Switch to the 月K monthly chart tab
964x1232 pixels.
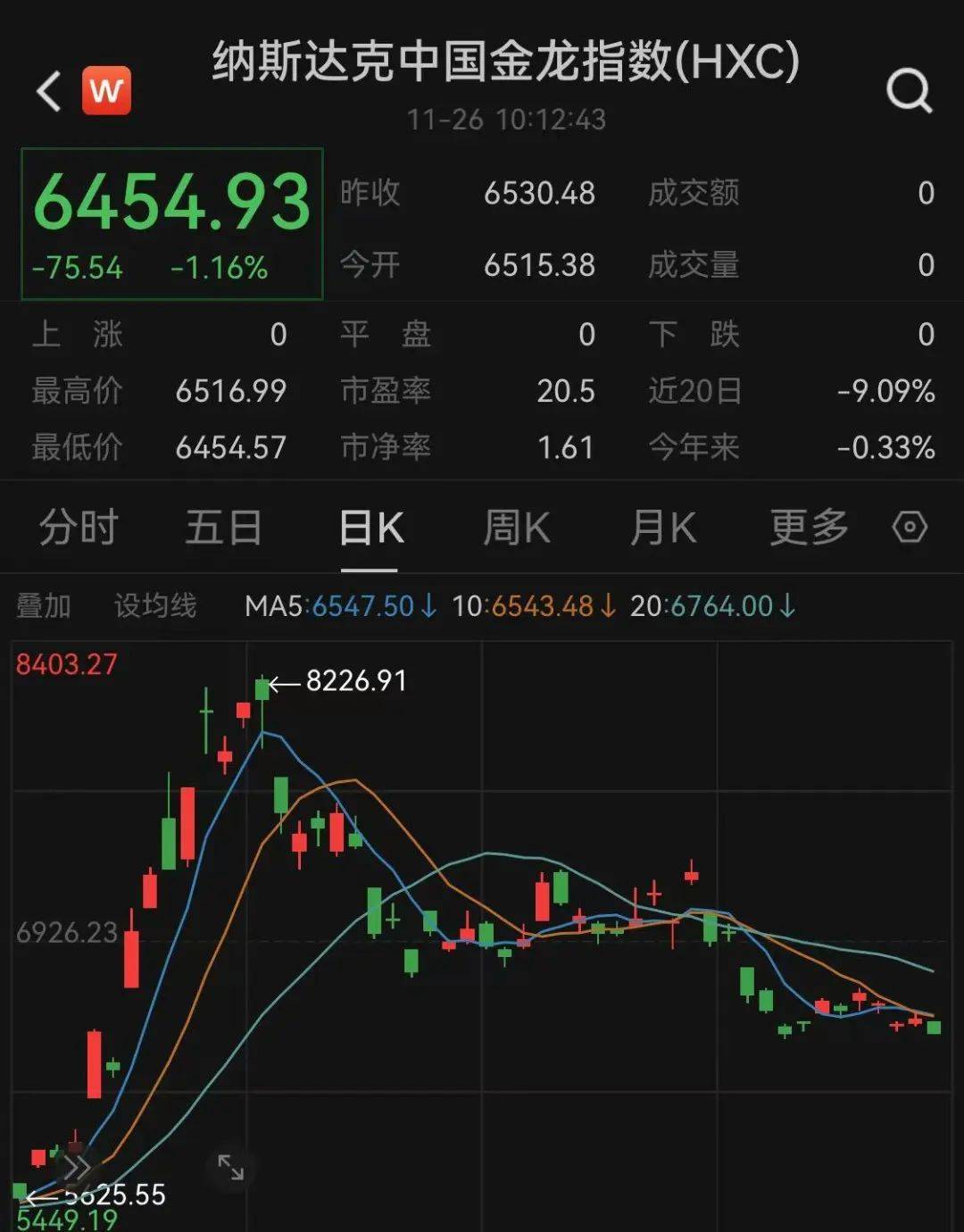coord(662,528)
